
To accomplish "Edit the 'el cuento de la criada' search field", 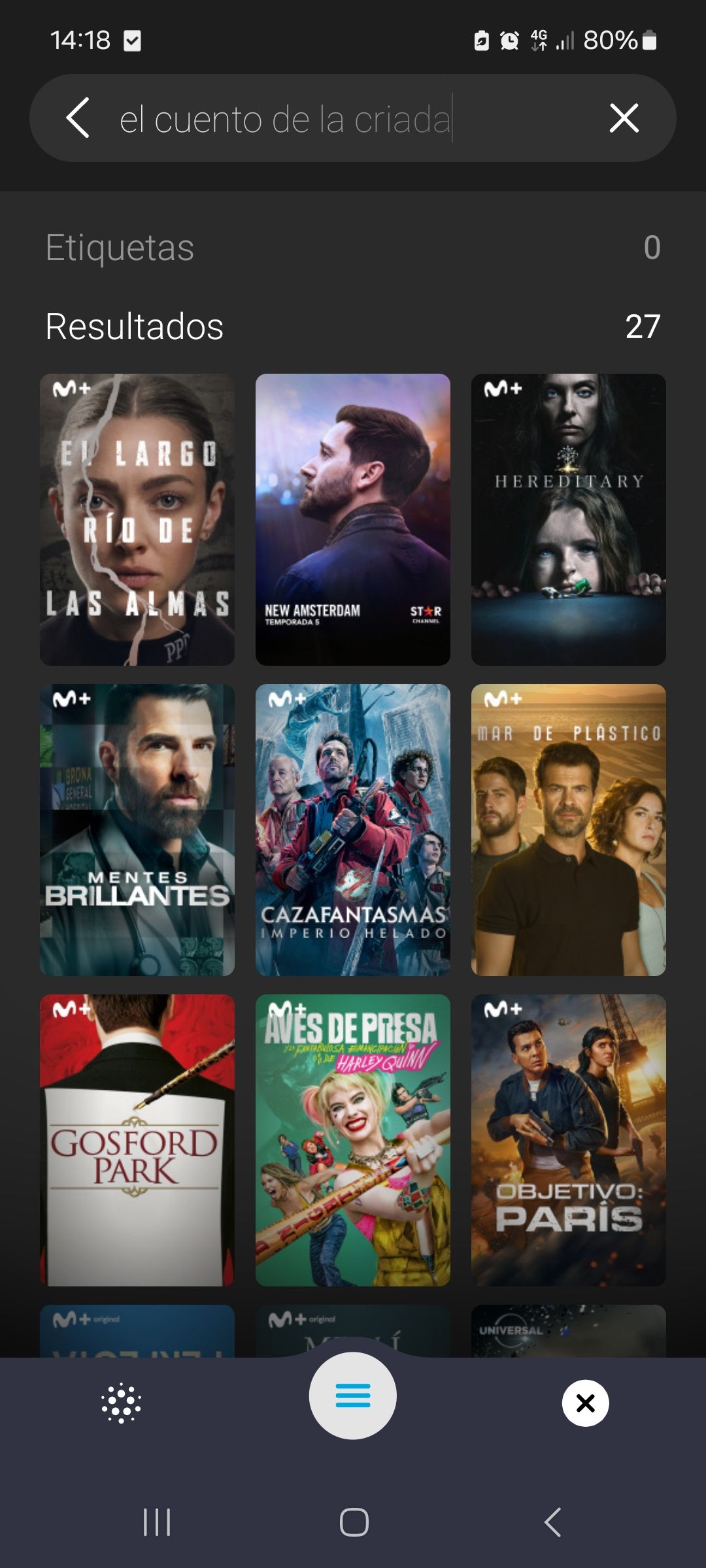I will 327,120.
